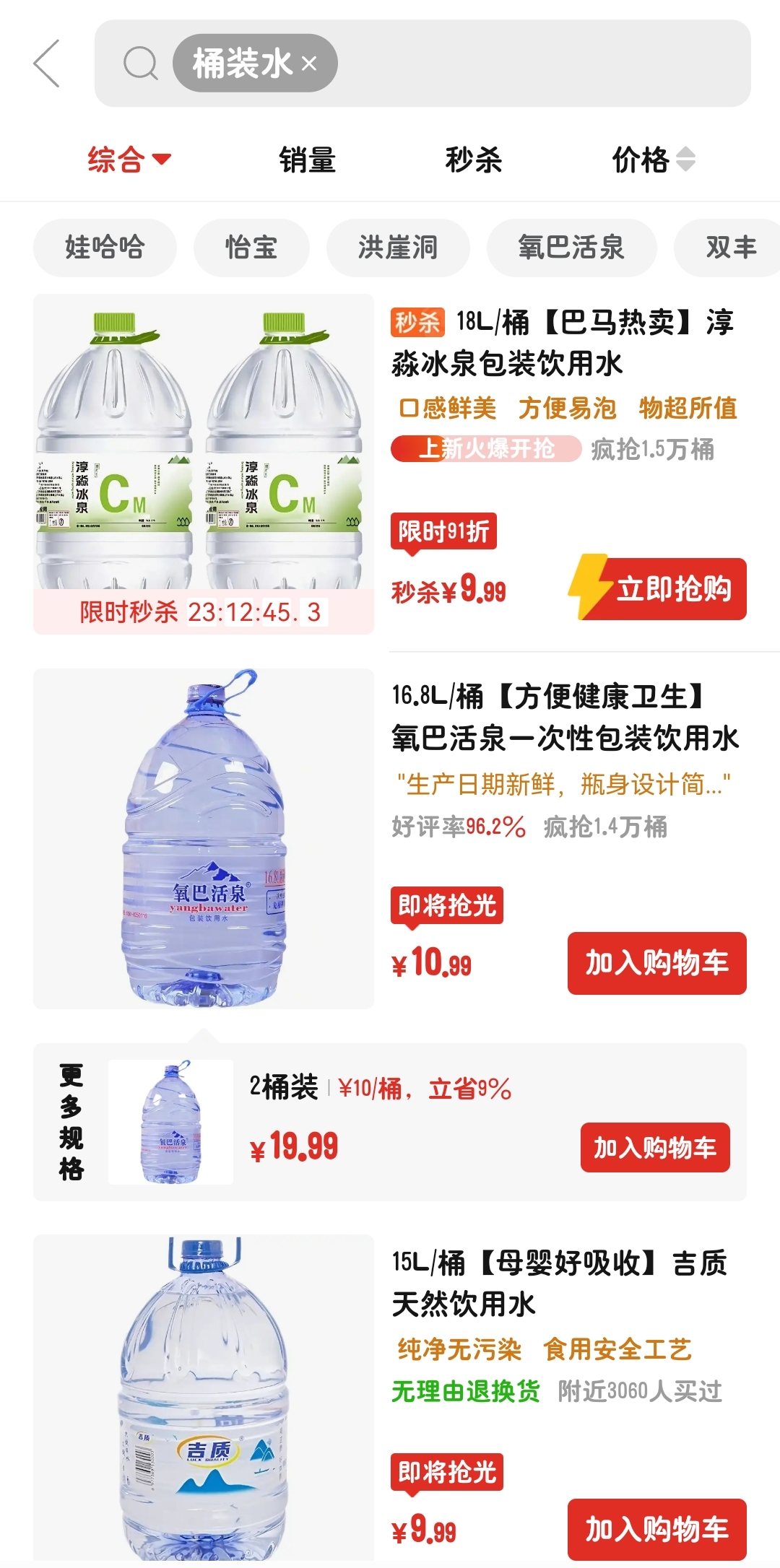Filter by brand 娃哈哈
The image size is (780, 1568).
tap(105, 248)
